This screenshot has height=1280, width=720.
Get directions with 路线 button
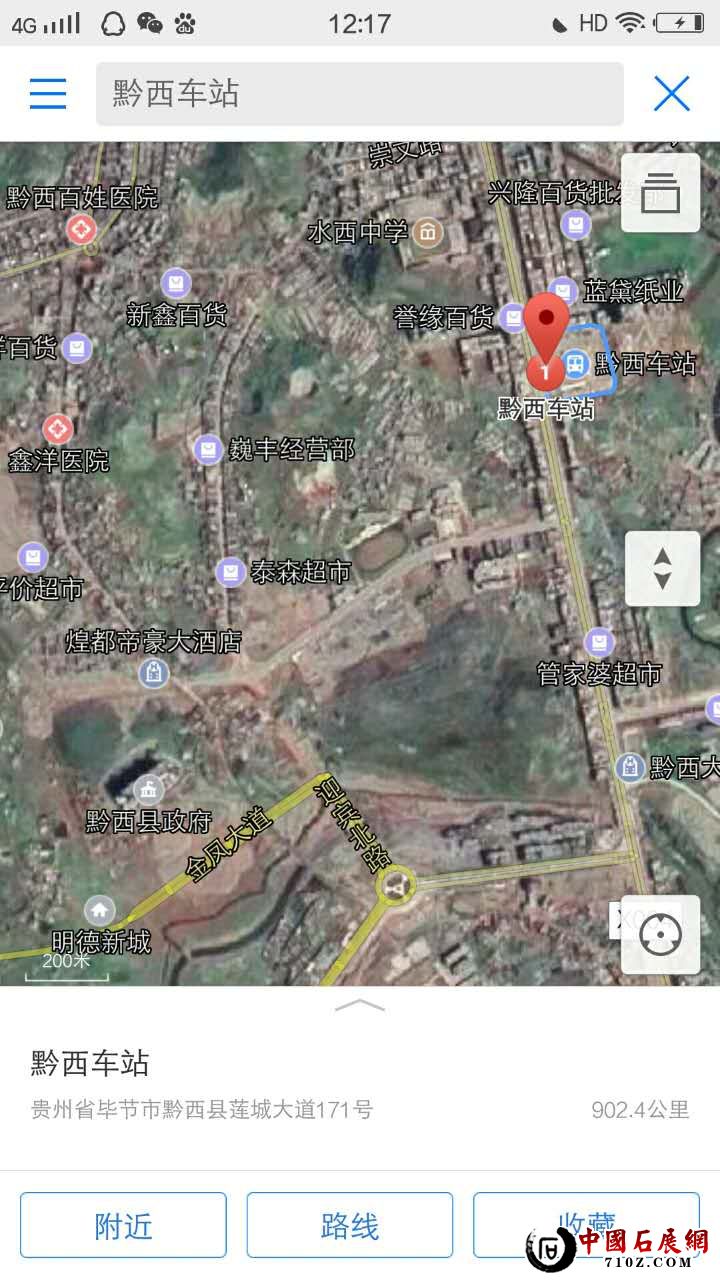coord(350,1226)
